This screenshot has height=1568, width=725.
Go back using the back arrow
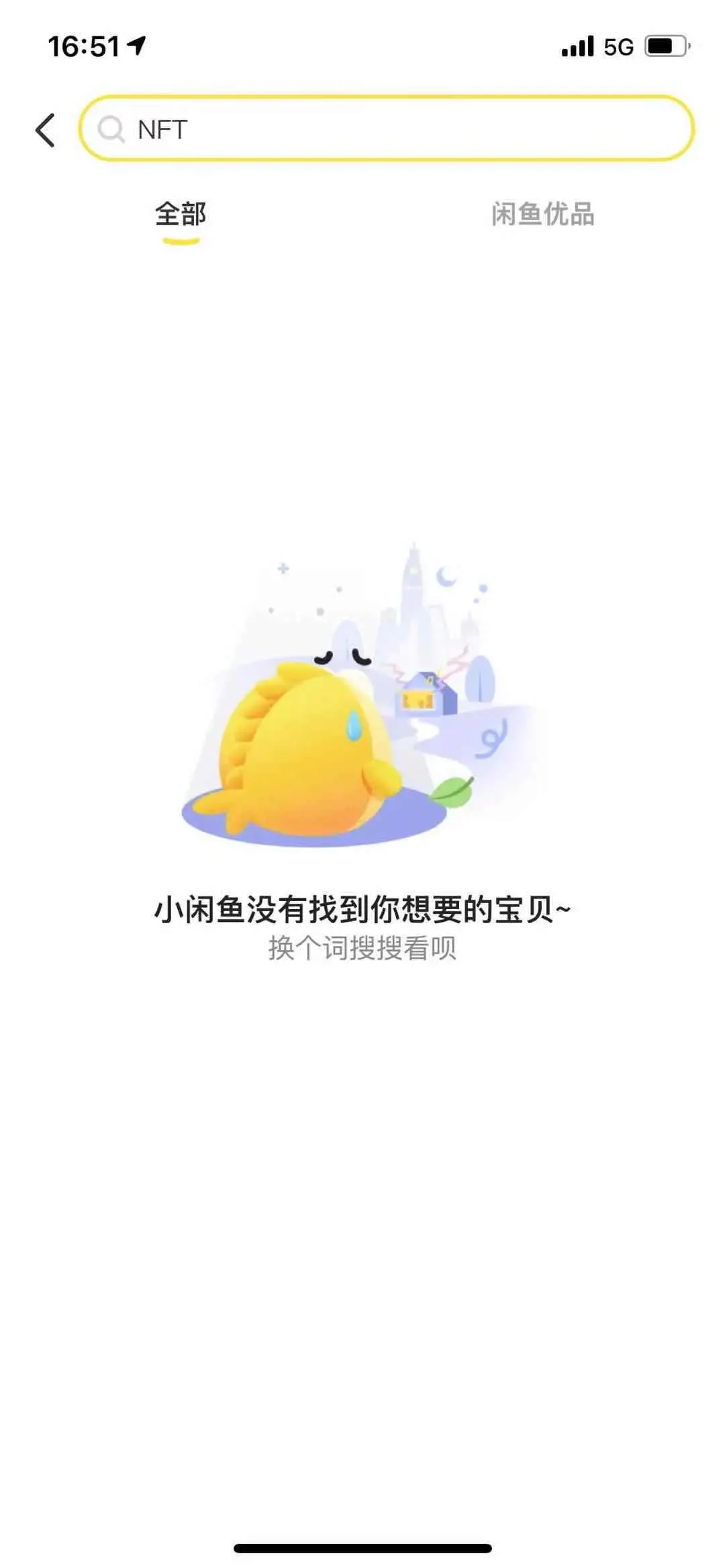(x=45, y=129)
